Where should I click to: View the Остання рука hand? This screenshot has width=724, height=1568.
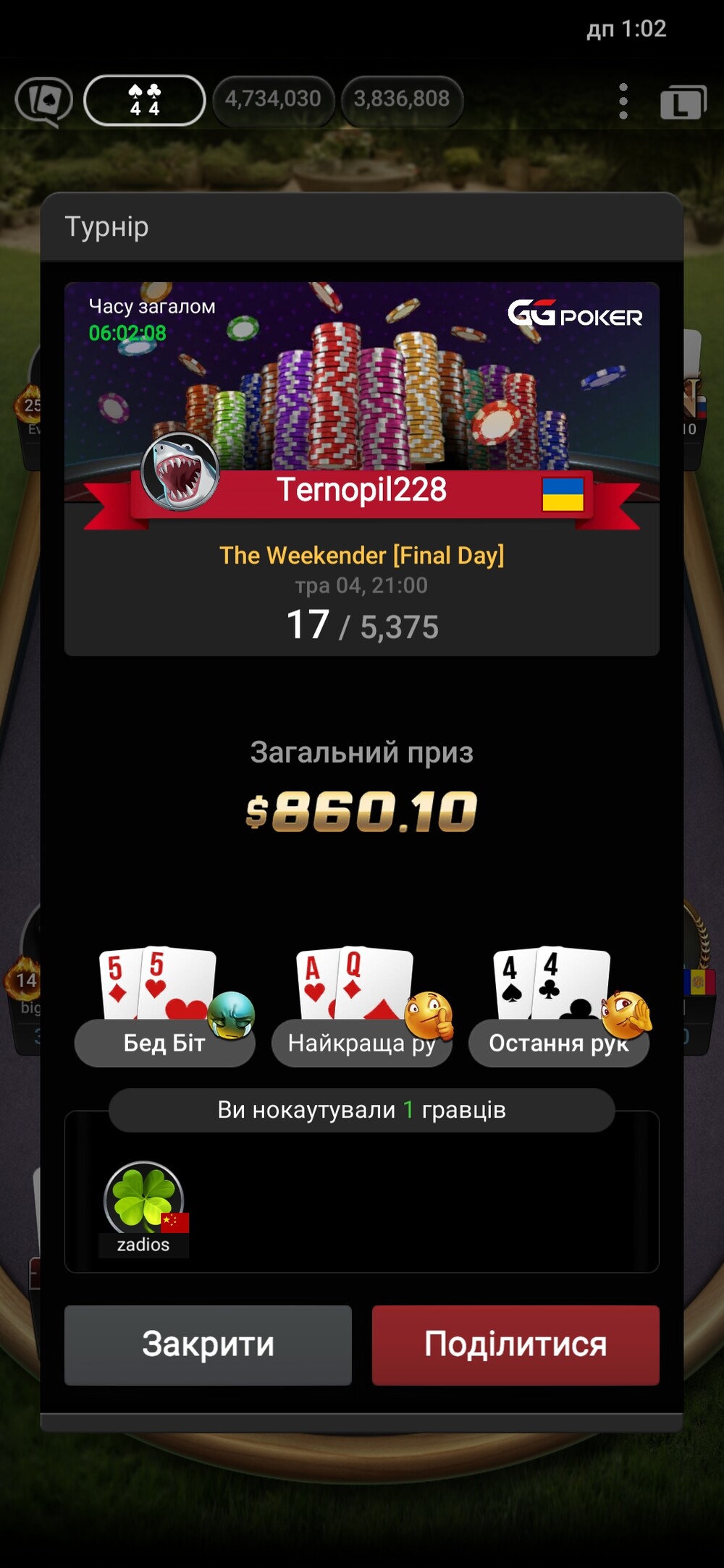tap(559, 1007)
